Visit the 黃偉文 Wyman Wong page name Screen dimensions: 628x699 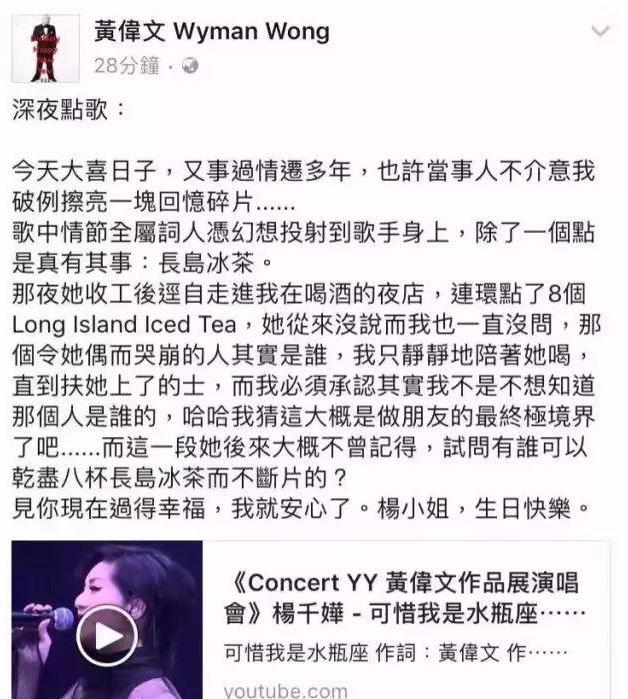pos(211,32)
